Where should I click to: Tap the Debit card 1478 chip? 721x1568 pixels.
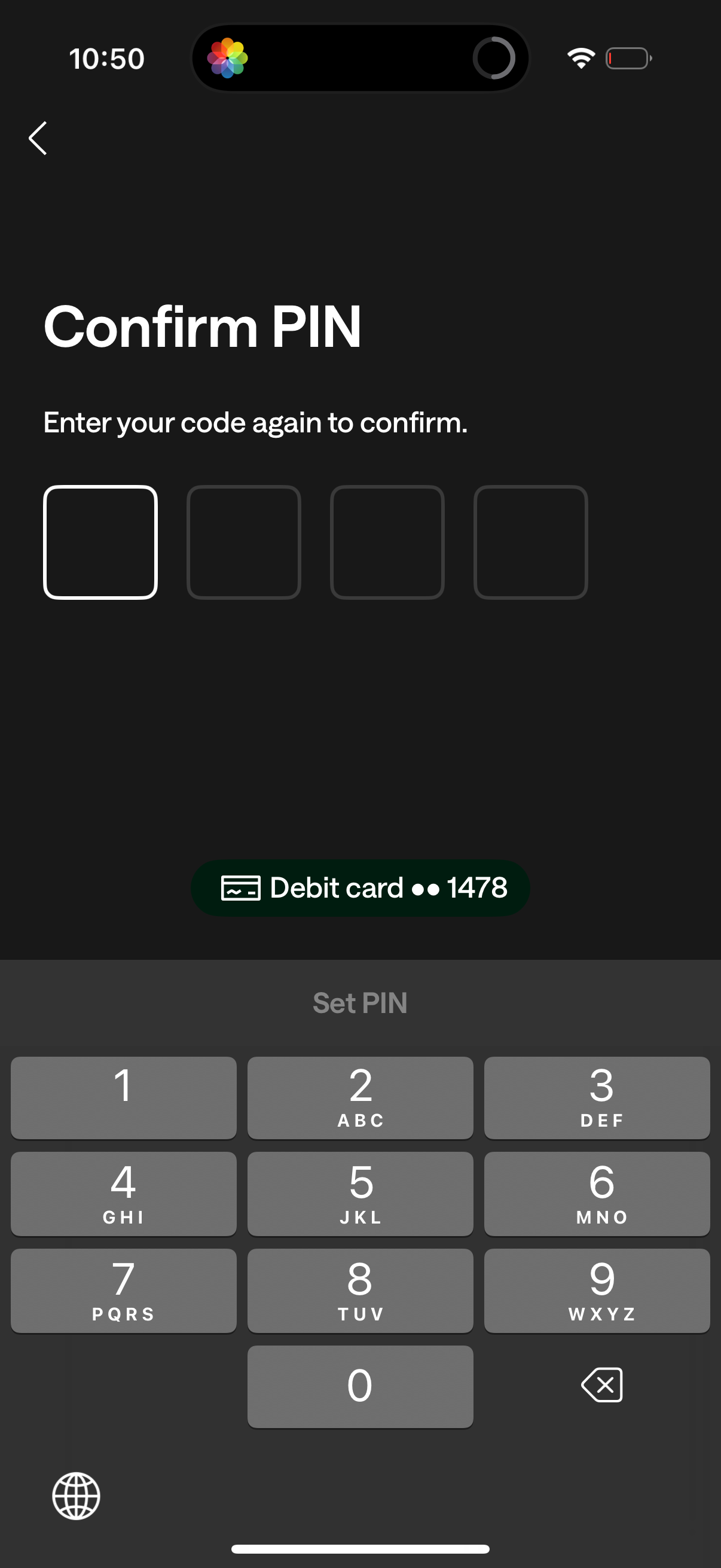point(360,888)
